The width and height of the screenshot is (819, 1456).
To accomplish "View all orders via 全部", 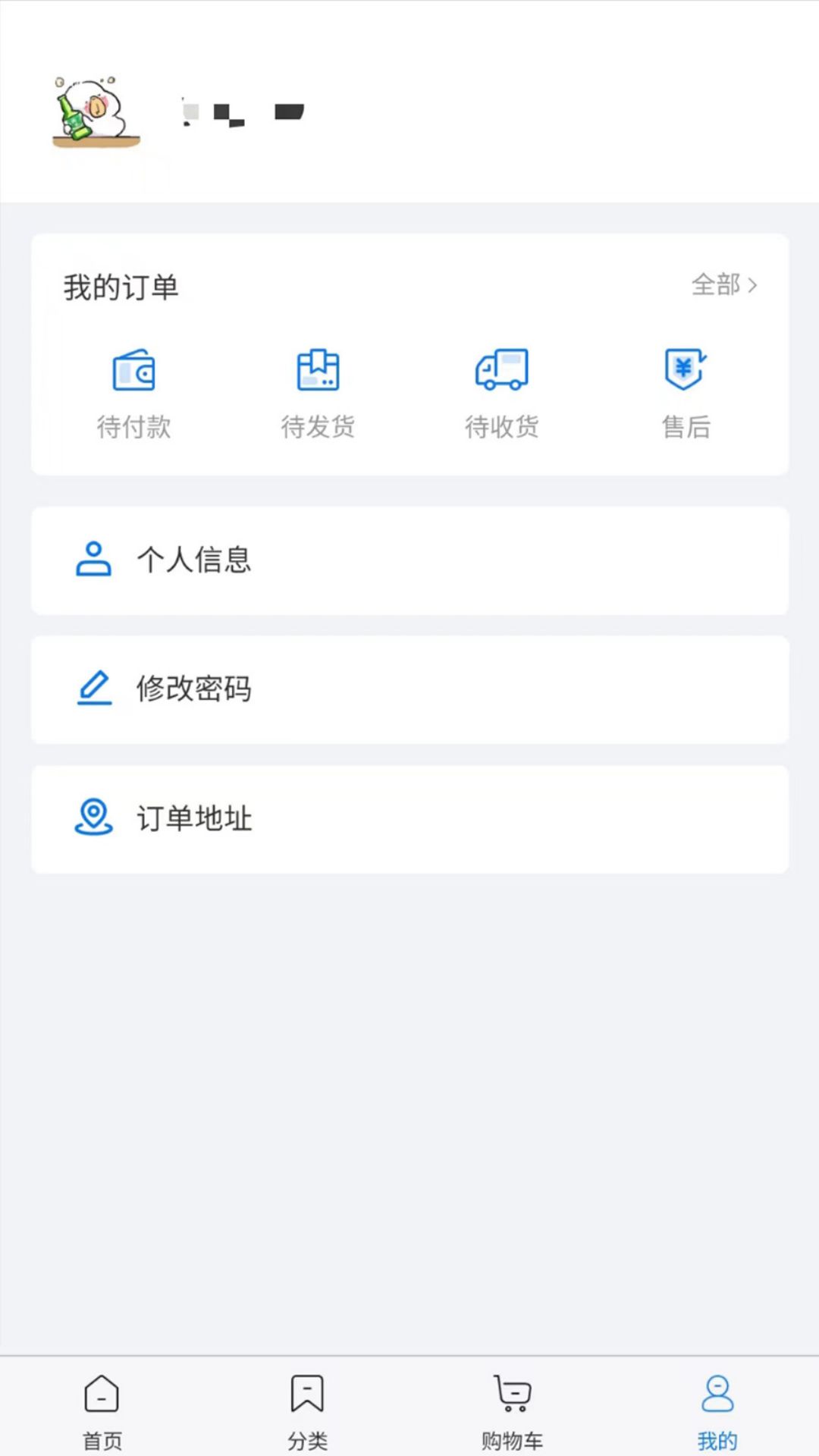I will pos(723,285).
